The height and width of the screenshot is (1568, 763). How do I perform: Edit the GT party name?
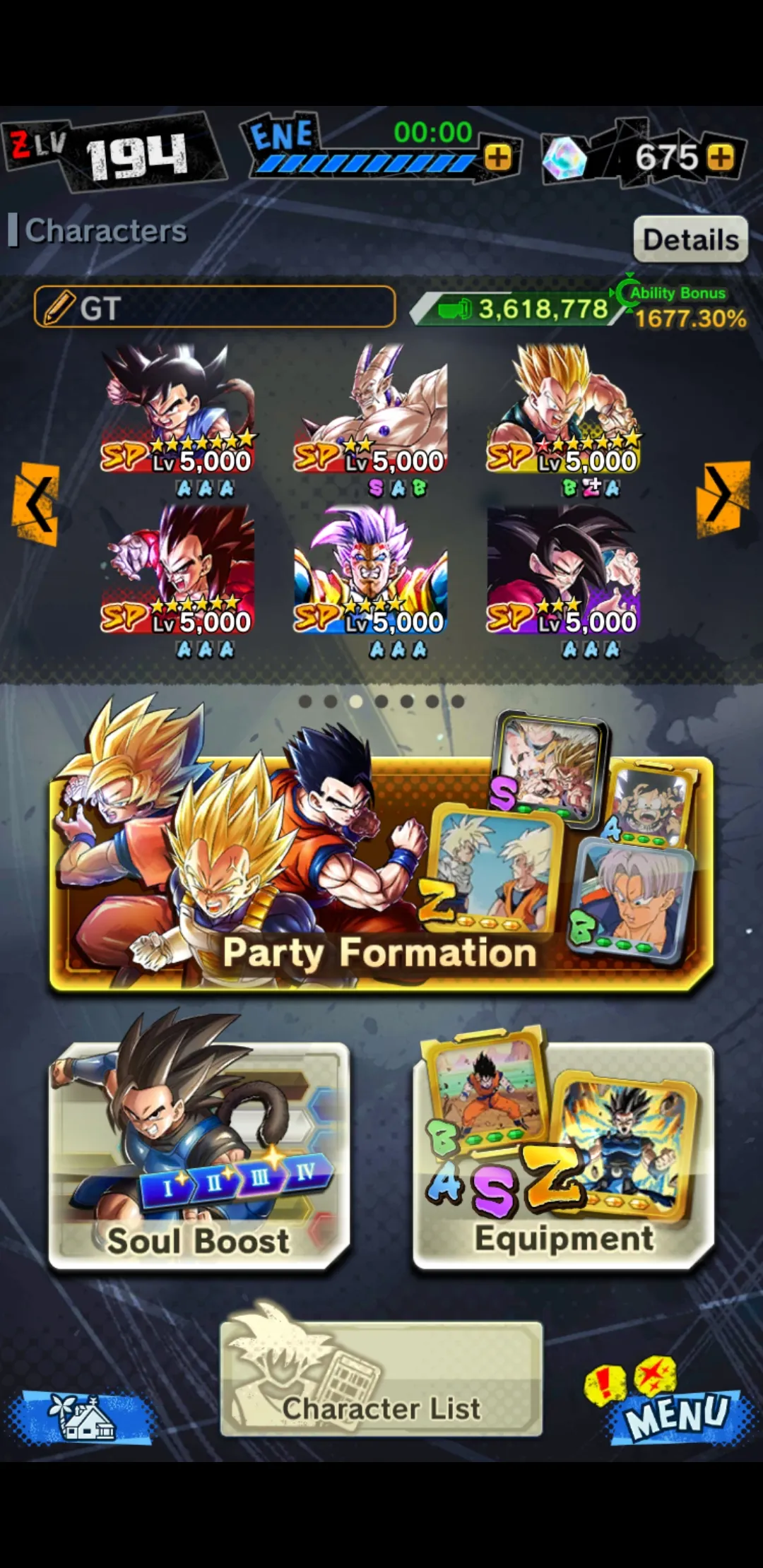coord(214,307)
